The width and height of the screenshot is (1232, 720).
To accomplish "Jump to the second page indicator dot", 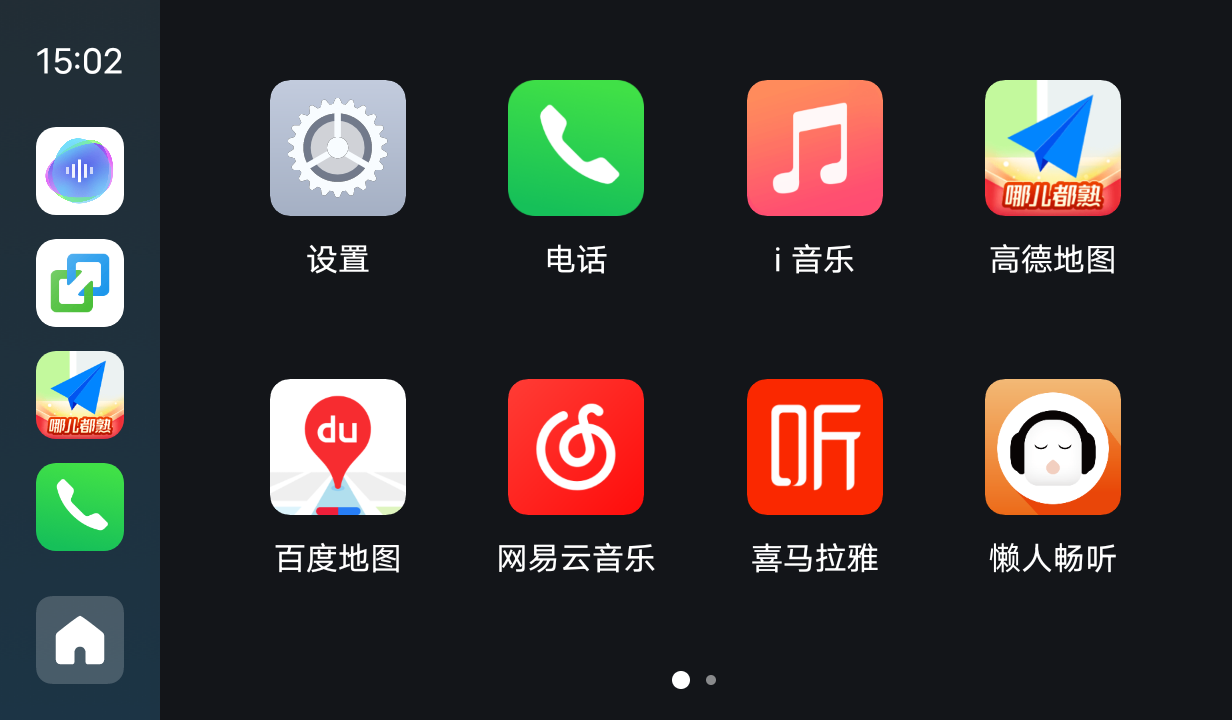I will click(711, 680).
